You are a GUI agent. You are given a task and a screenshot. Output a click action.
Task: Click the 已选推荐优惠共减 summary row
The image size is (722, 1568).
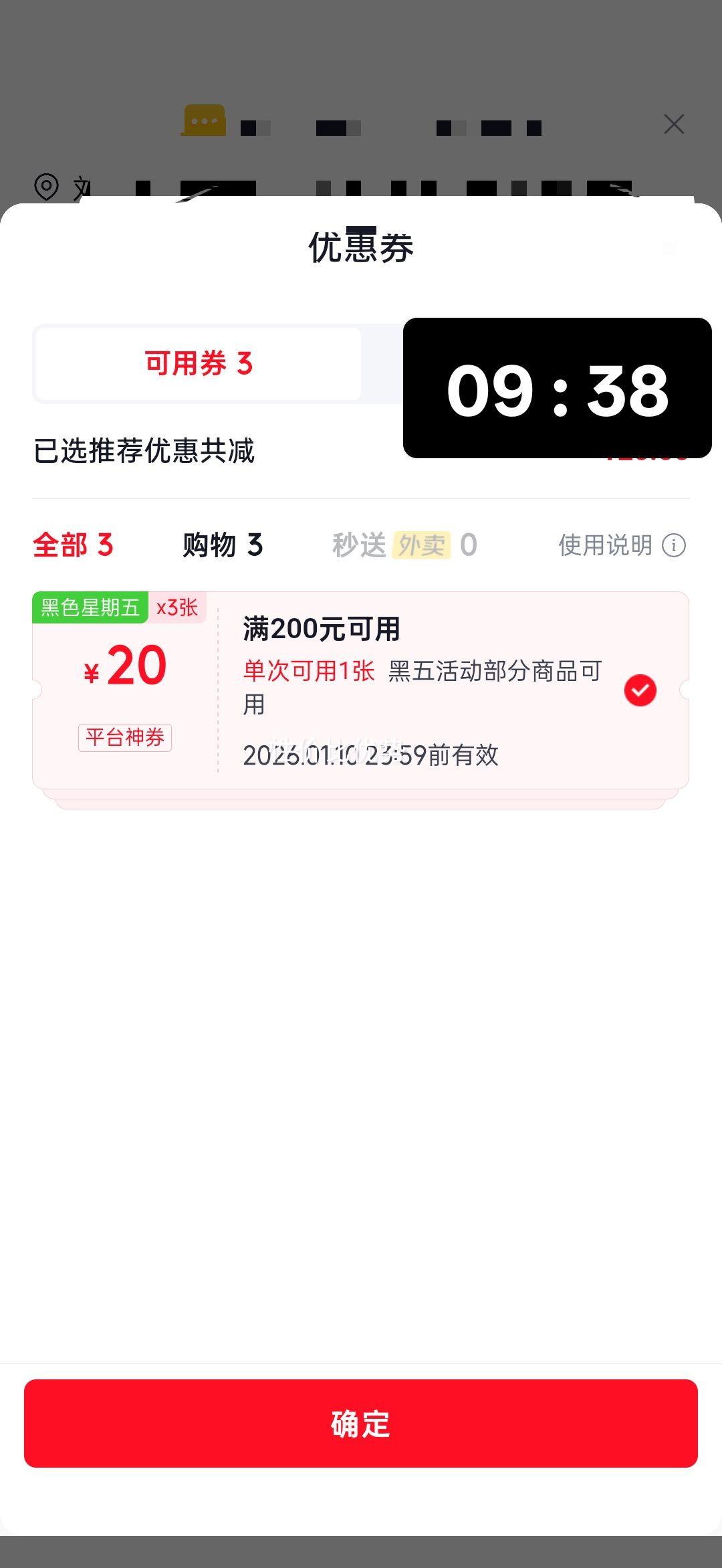pos(146,450)
